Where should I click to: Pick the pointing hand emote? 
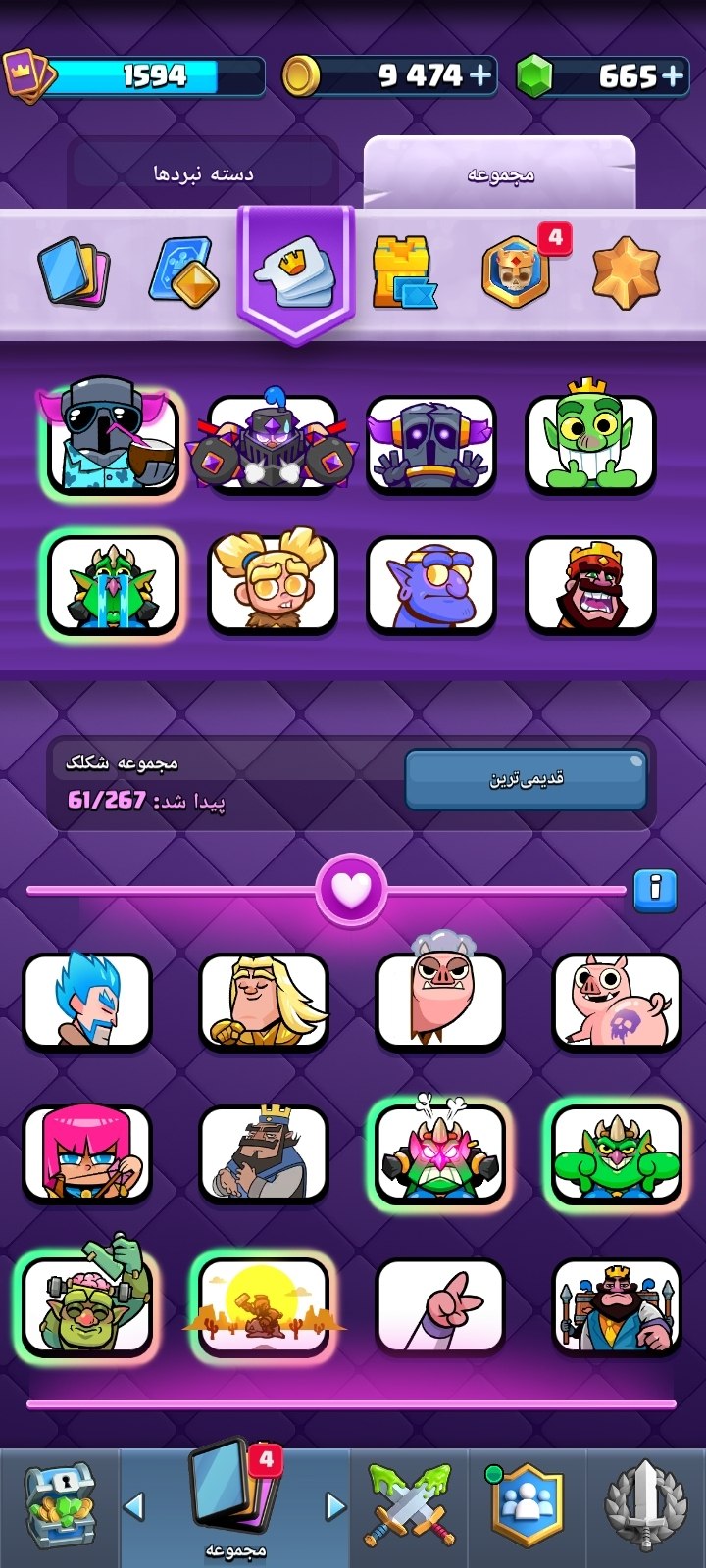440,1306
